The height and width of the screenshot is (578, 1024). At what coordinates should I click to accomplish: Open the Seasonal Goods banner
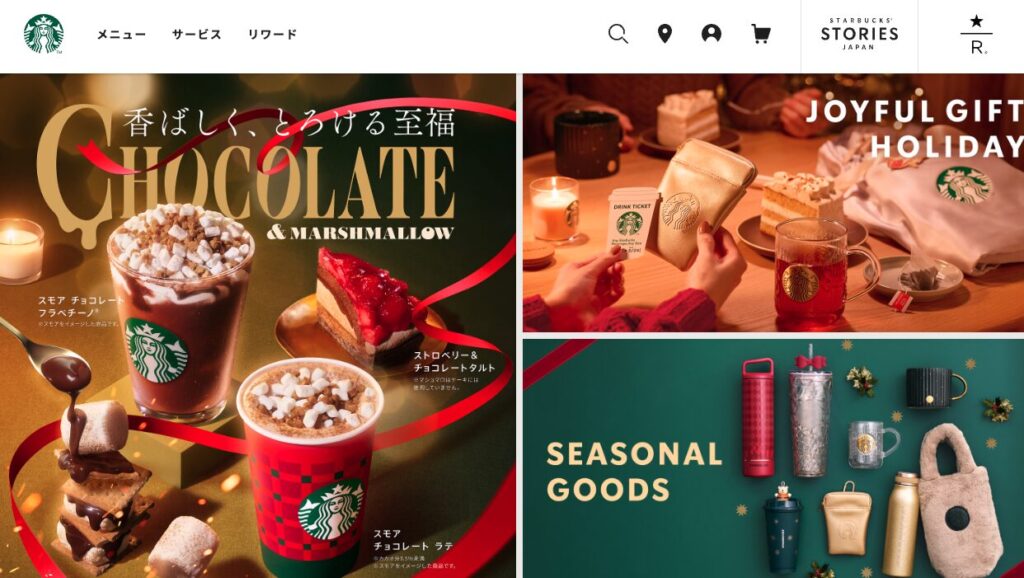coord(772,458)
